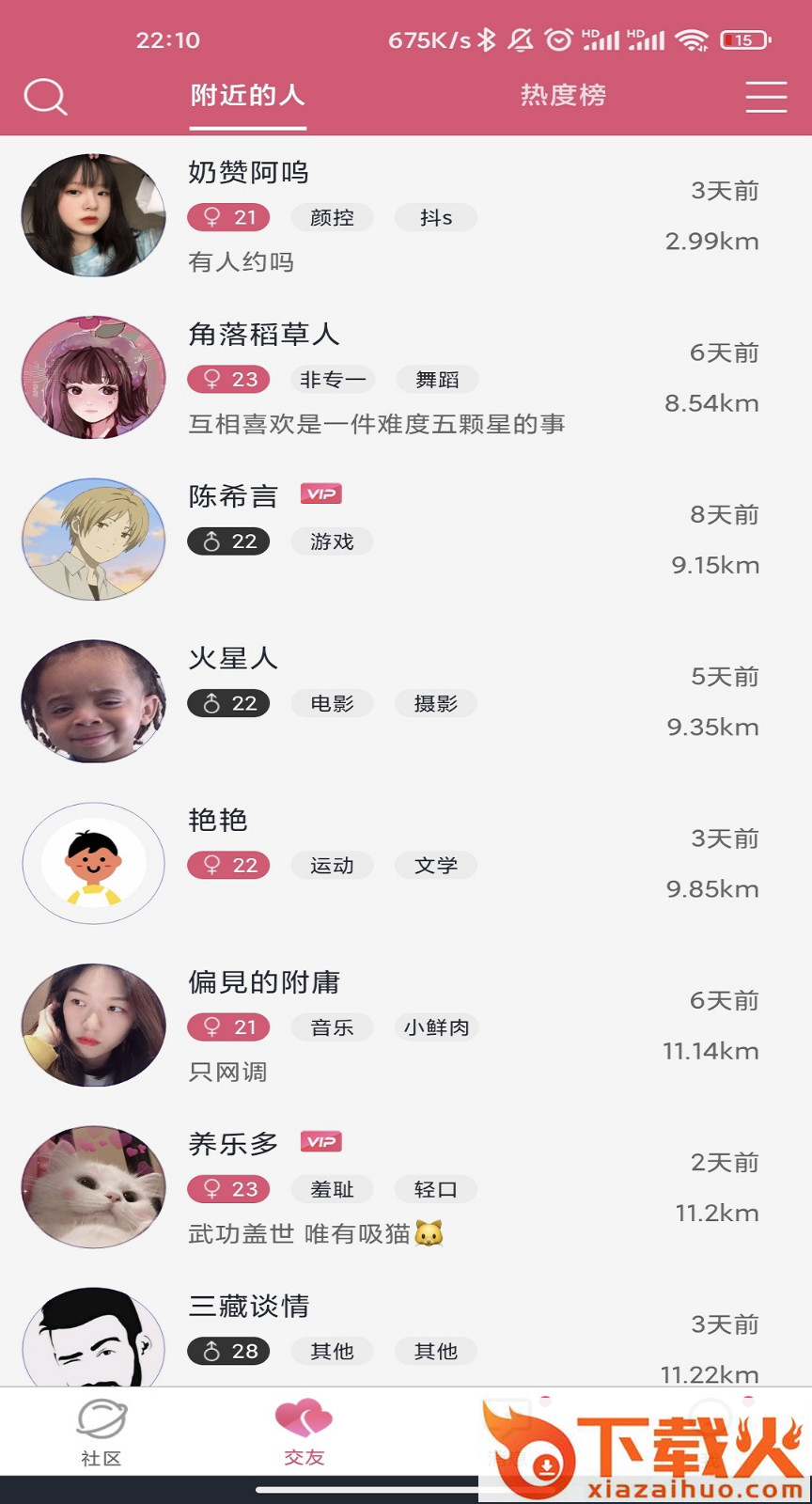Select the 附近的人 tab
Viewport: 812px width, 1504px height.
tap(248, 96)
